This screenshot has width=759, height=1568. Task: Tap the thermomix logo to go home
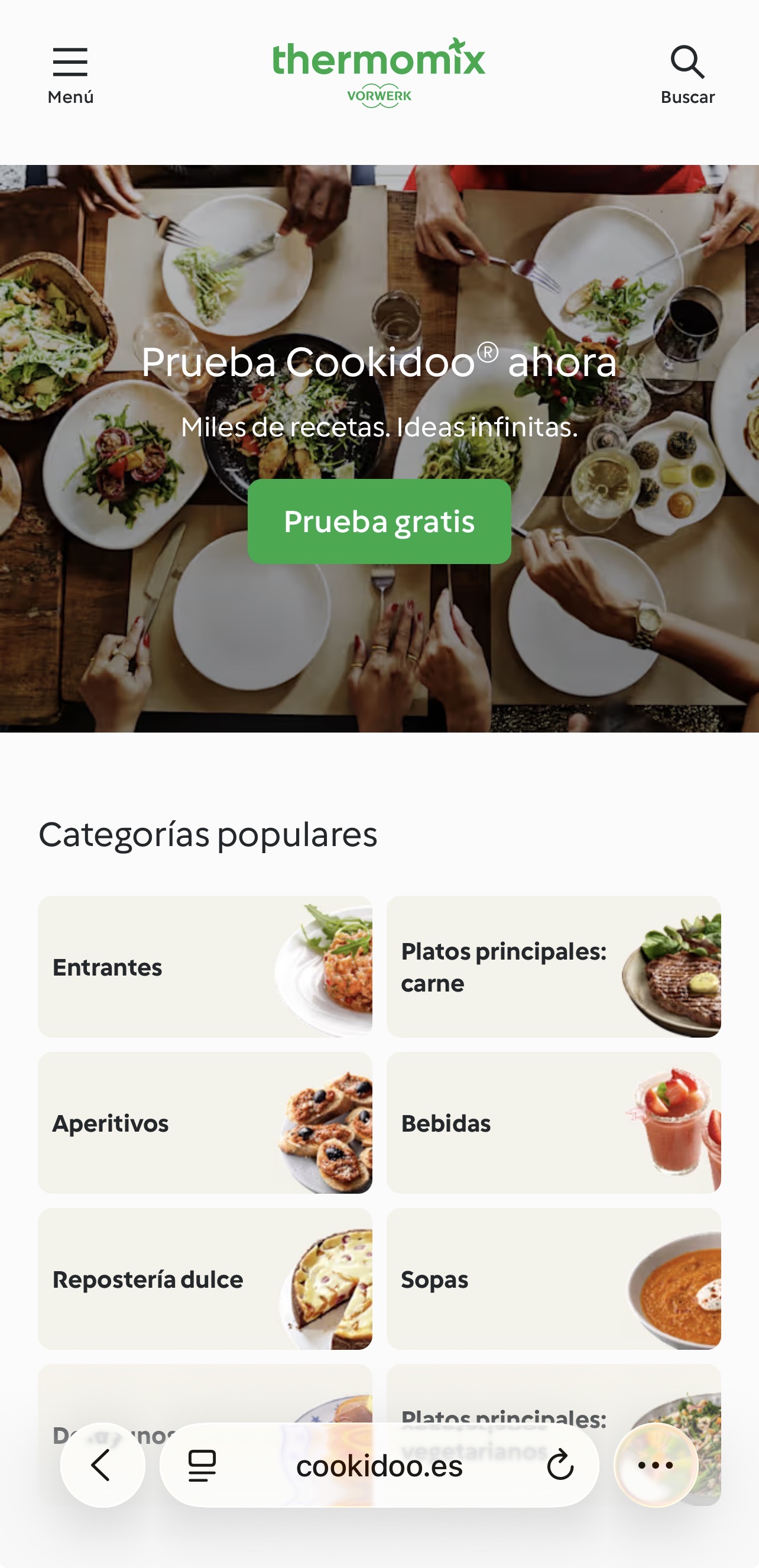(378, 72)
